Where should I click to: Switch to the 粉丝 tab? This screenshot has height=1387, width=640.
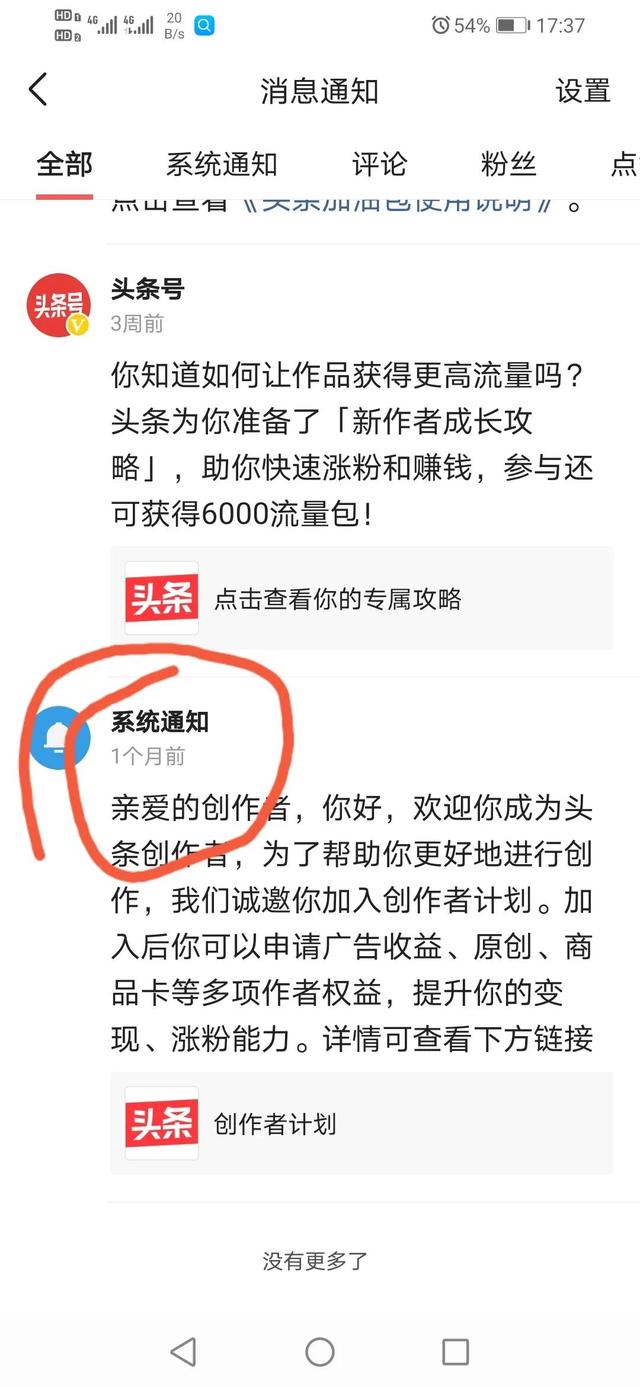(509, 164)
